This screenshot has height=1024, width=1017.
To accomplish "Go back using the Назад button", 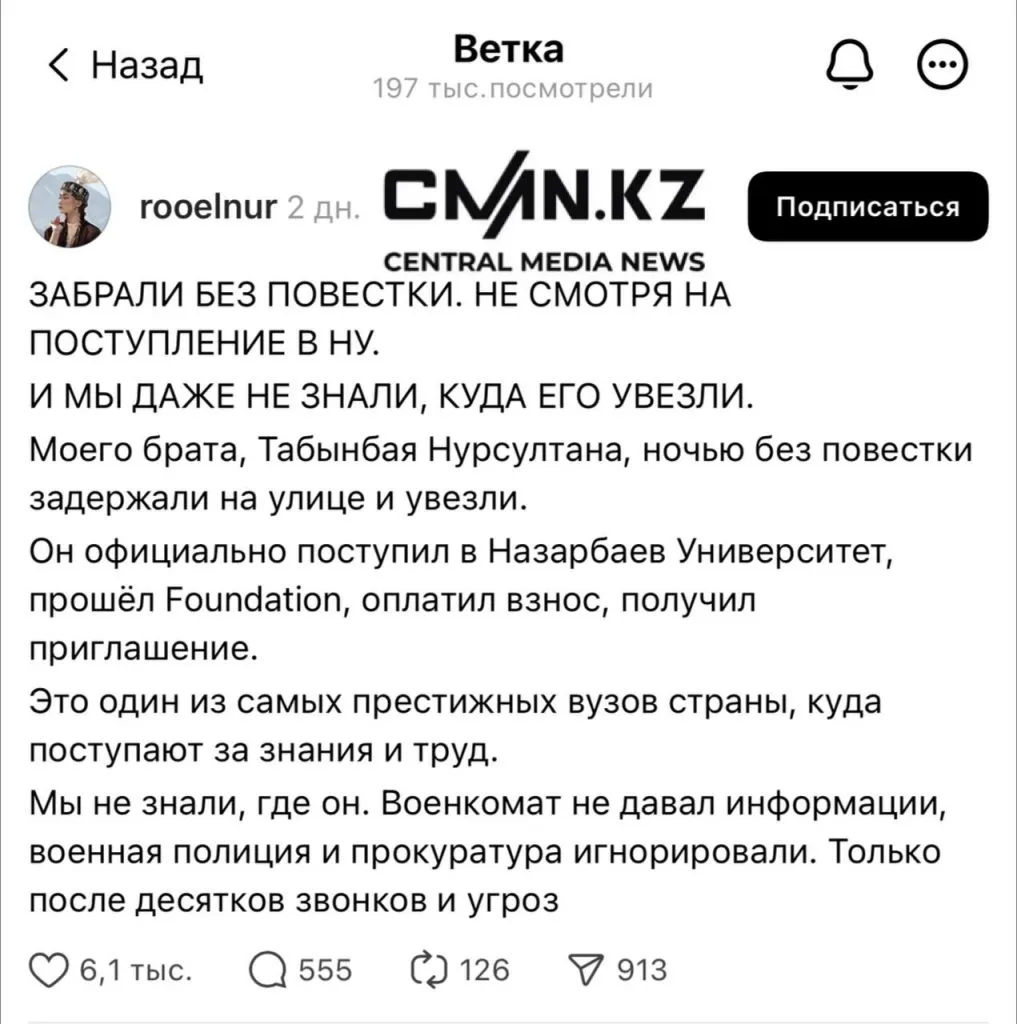I will [125, 66].
